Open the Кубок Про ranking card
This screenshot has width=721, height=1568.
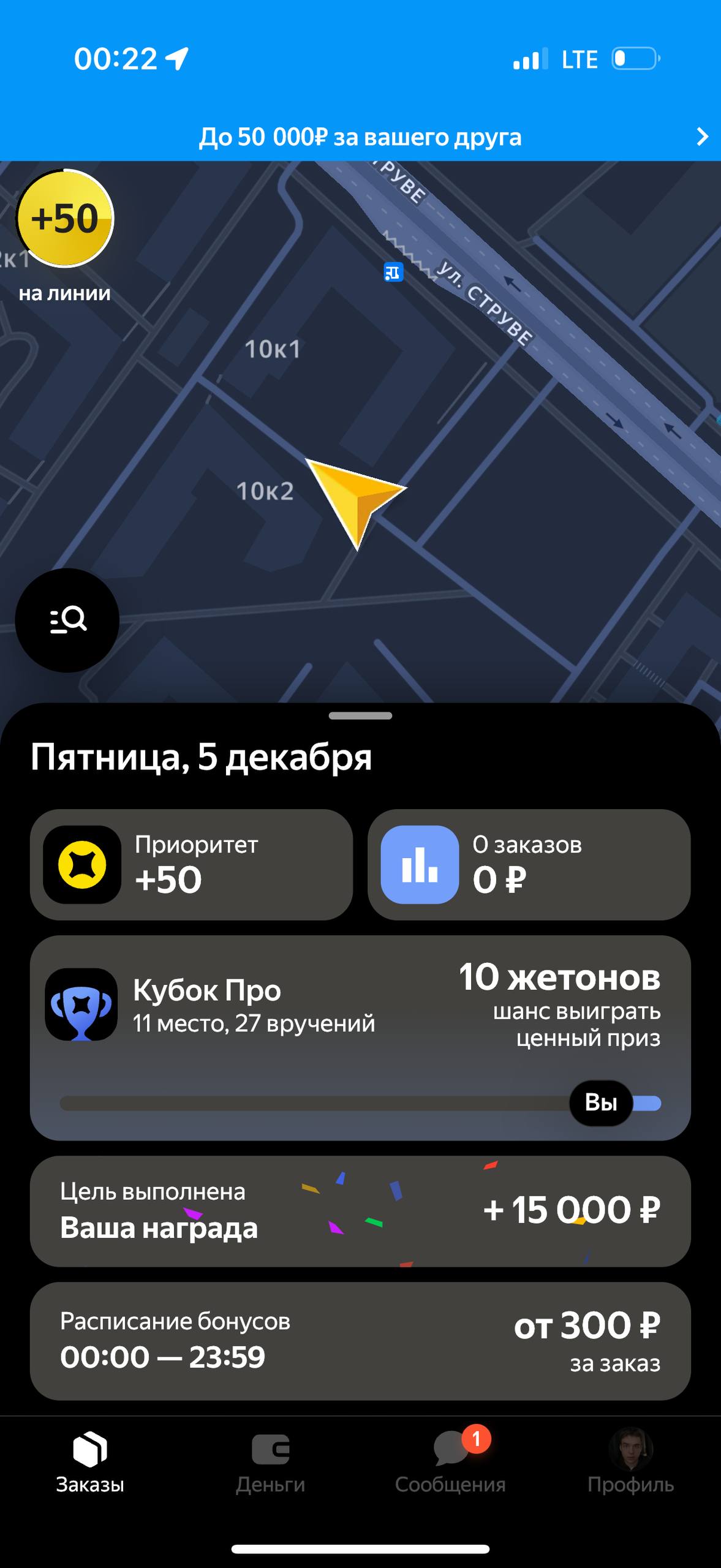360,1036
